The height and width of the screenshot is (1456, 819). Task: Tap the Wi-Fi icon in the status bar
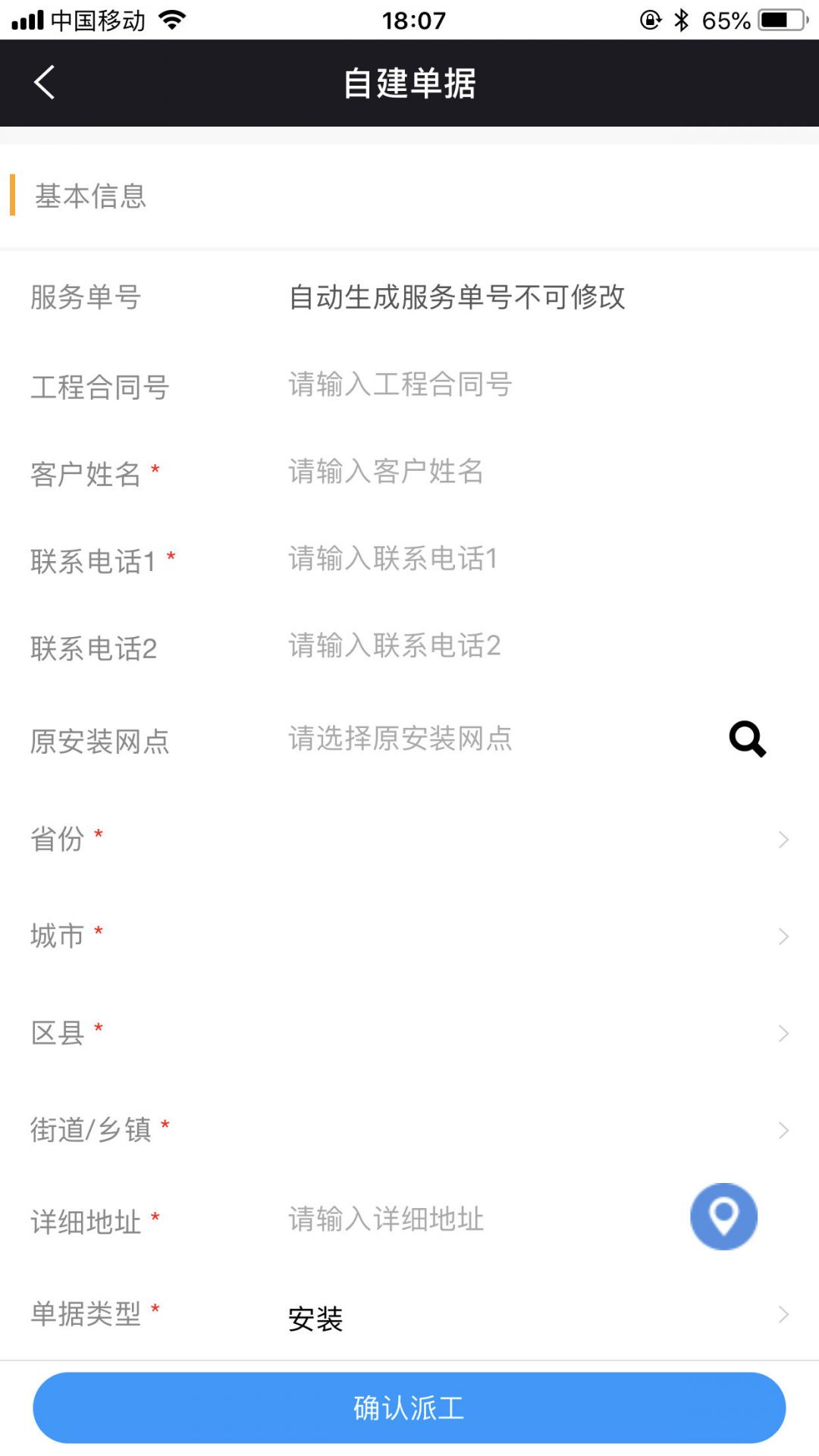pyautogui.click(x=171, y=20)
